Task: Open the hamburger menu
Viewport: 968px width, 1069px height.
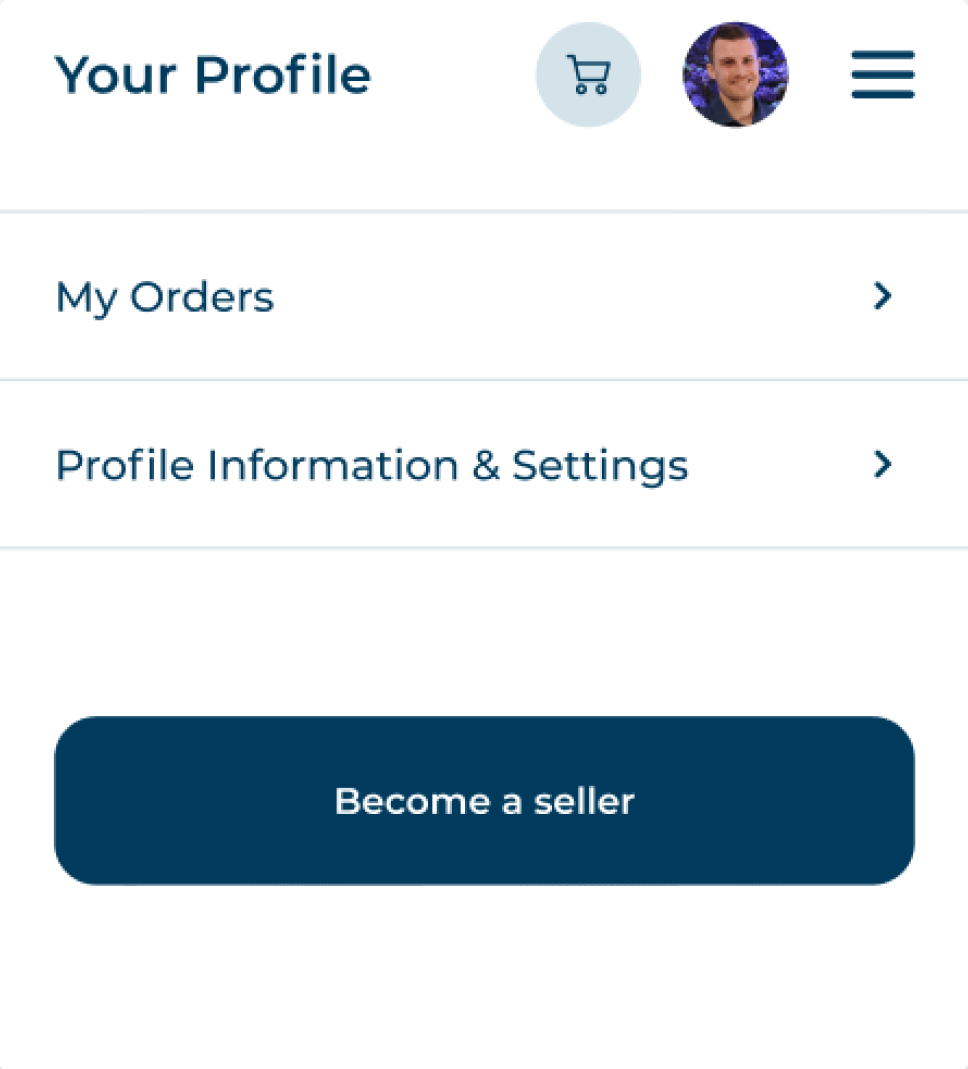Action: (x=882, y=75)
